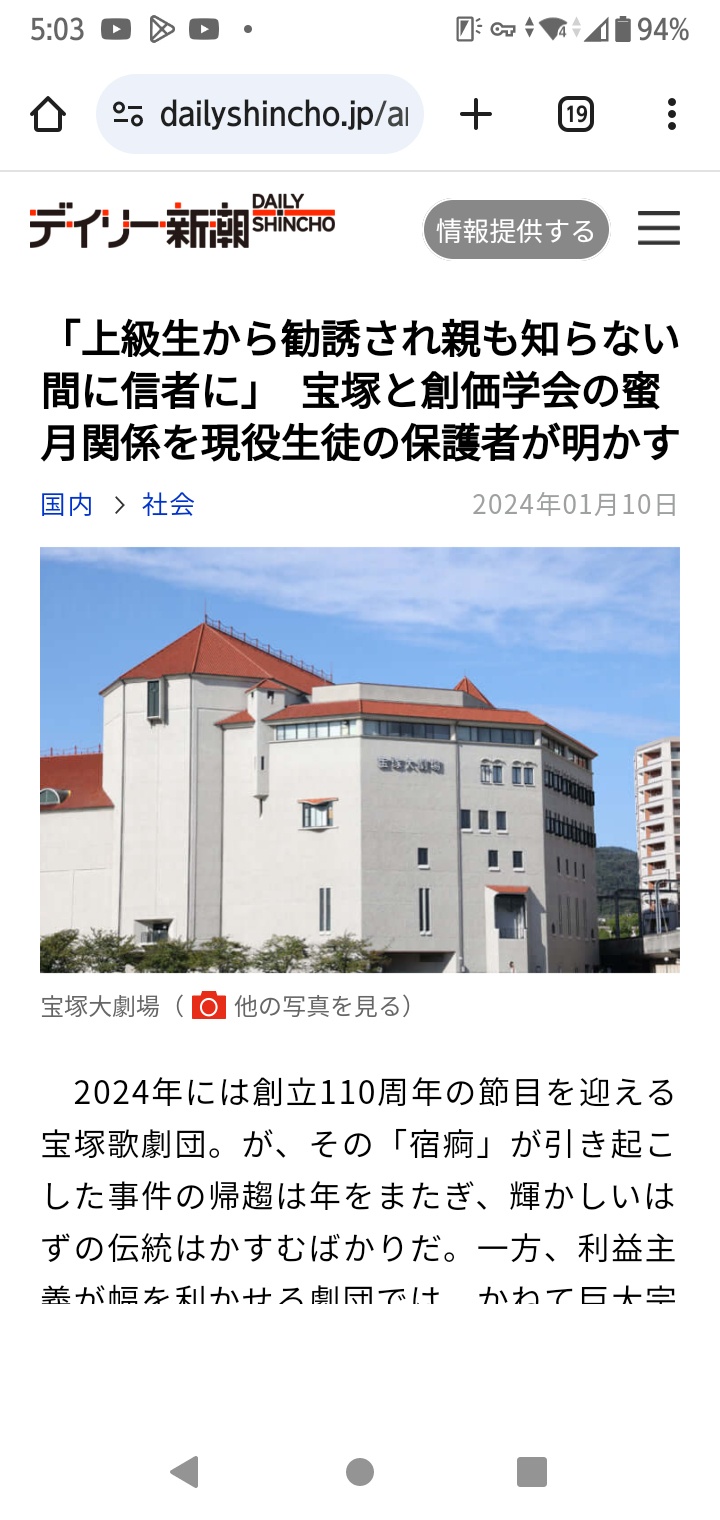Open the 国内 category link
Screen dimensions: 720x1520
[x=67, y=504]
